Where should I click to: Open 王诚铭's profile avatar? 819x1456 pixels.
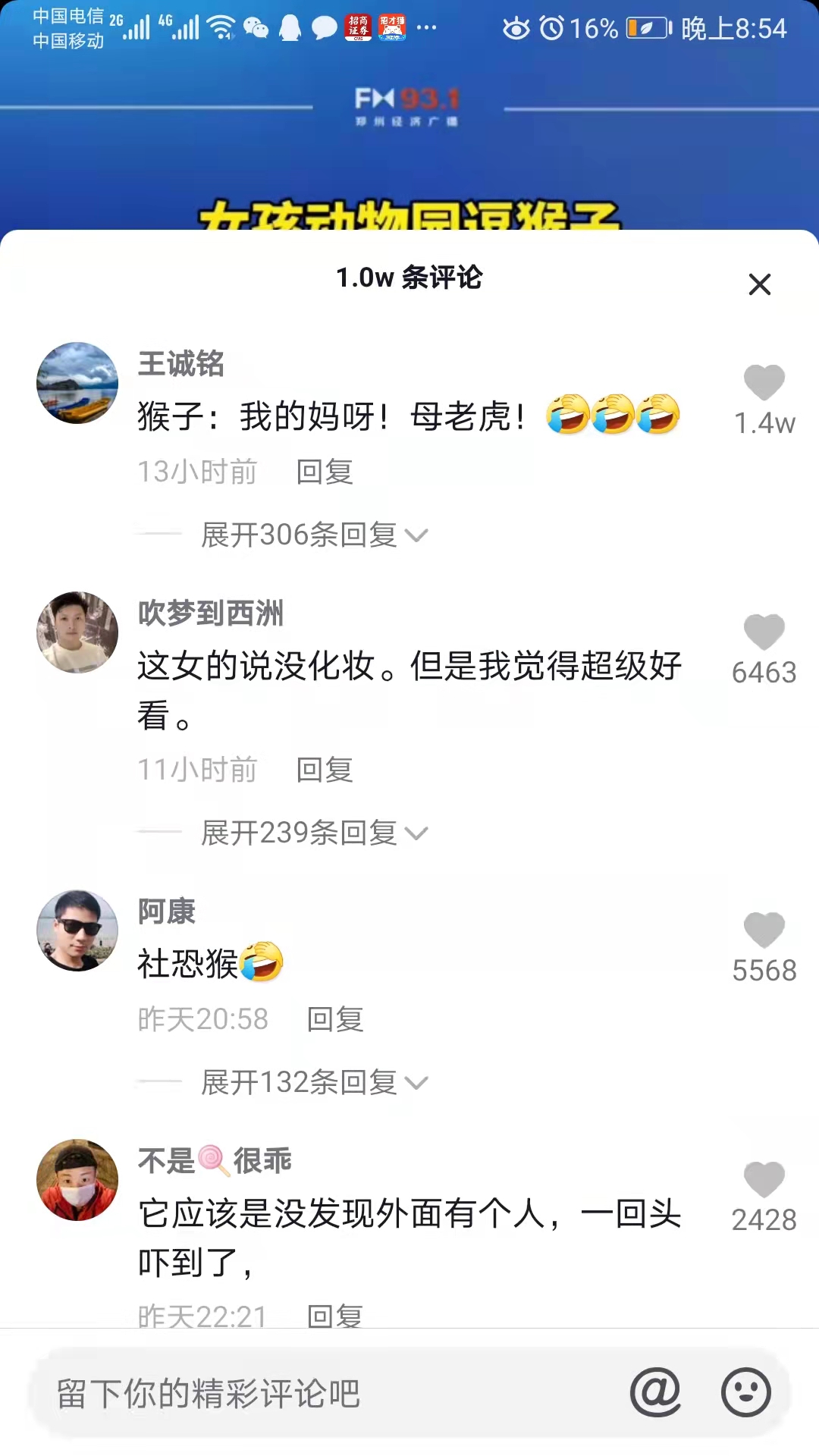coord(77,383)
